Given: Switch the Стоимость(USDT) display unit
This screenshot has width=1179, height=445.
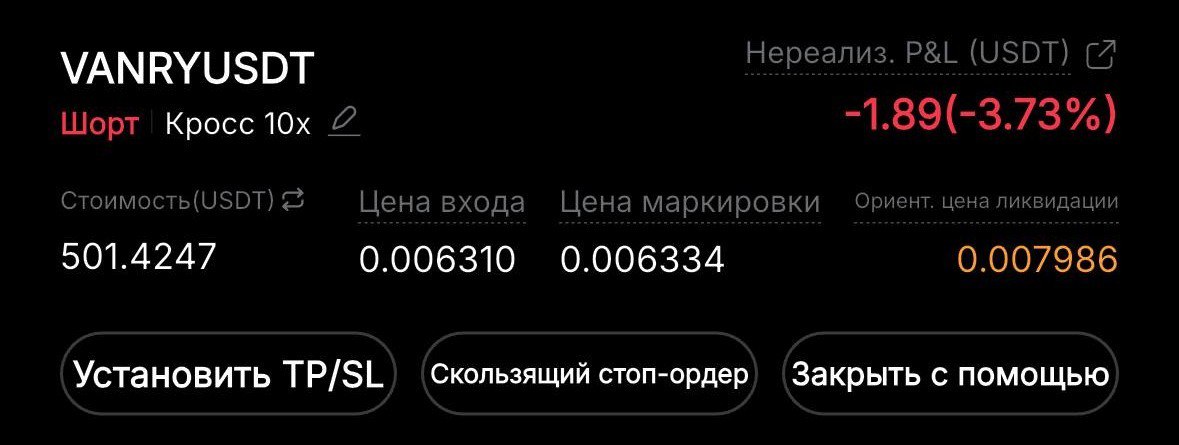Looking at the screenshot, I should click(293, 200).
